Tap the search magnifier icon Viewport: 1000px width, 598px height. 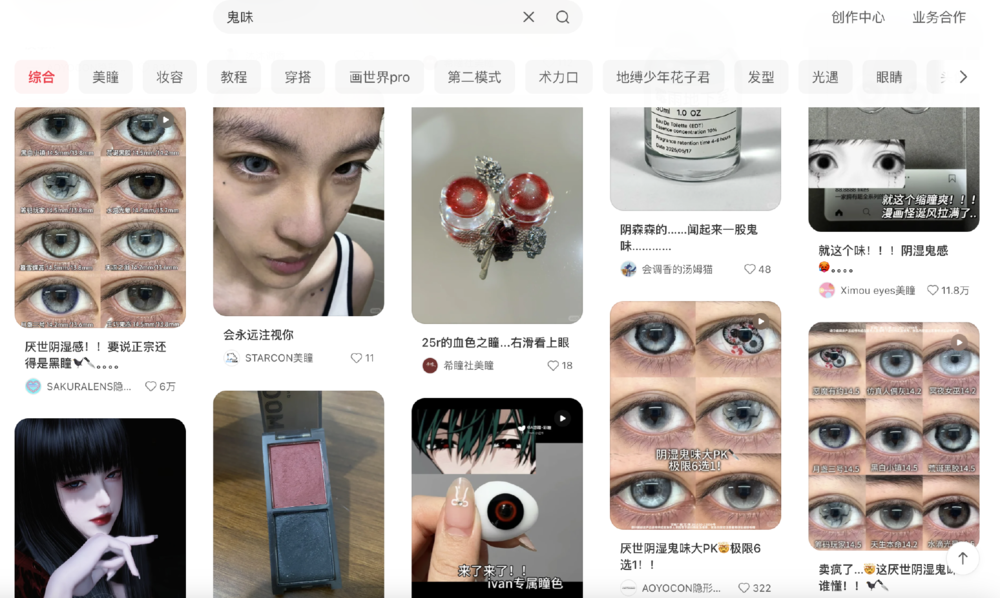(x=563, y=17)
